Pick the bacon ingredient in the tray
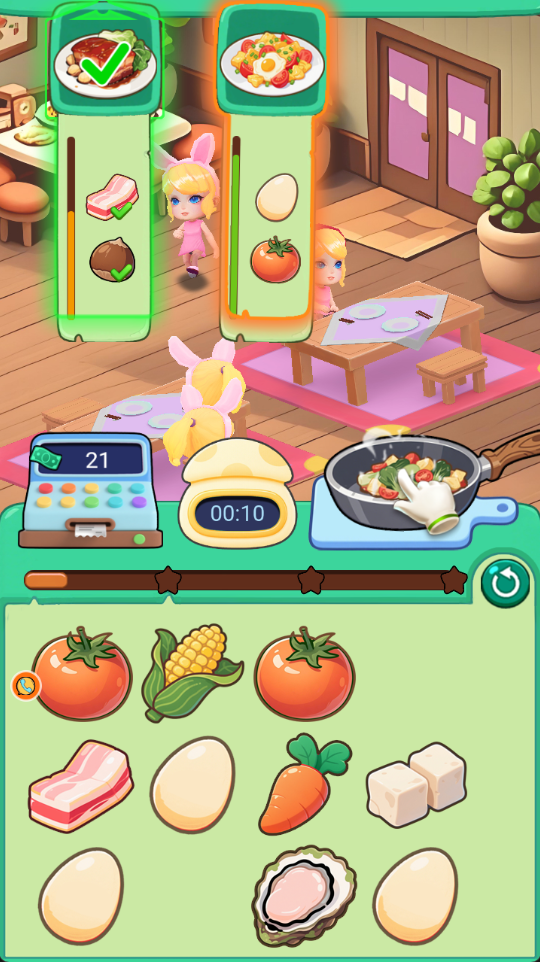This screenshot has width=540, height=962. tap(81, 785)
